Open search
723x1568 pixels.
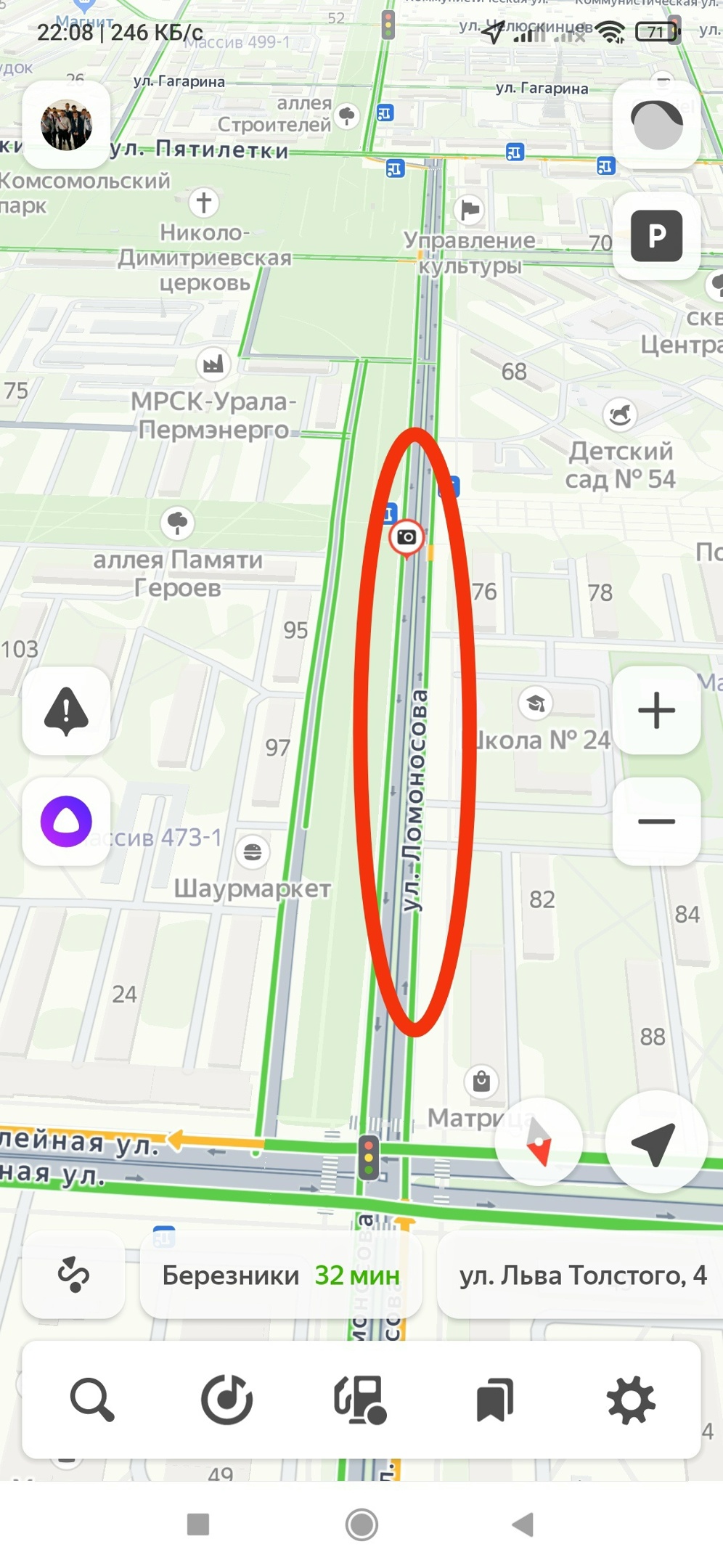click(x=91, y=1399)
